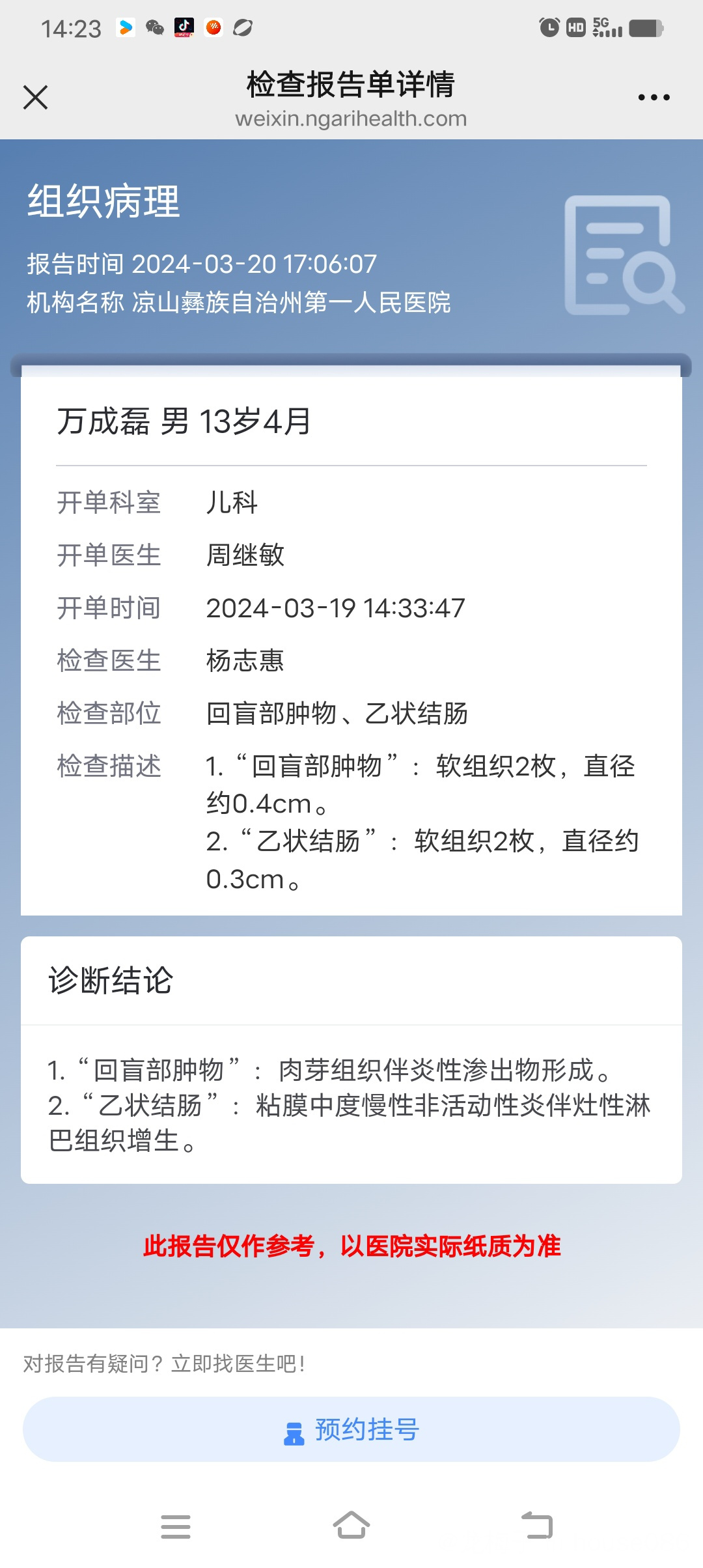Open the recent apps menu
The height and width of the screenshot is (1568, 703).
click(176, 1526)
